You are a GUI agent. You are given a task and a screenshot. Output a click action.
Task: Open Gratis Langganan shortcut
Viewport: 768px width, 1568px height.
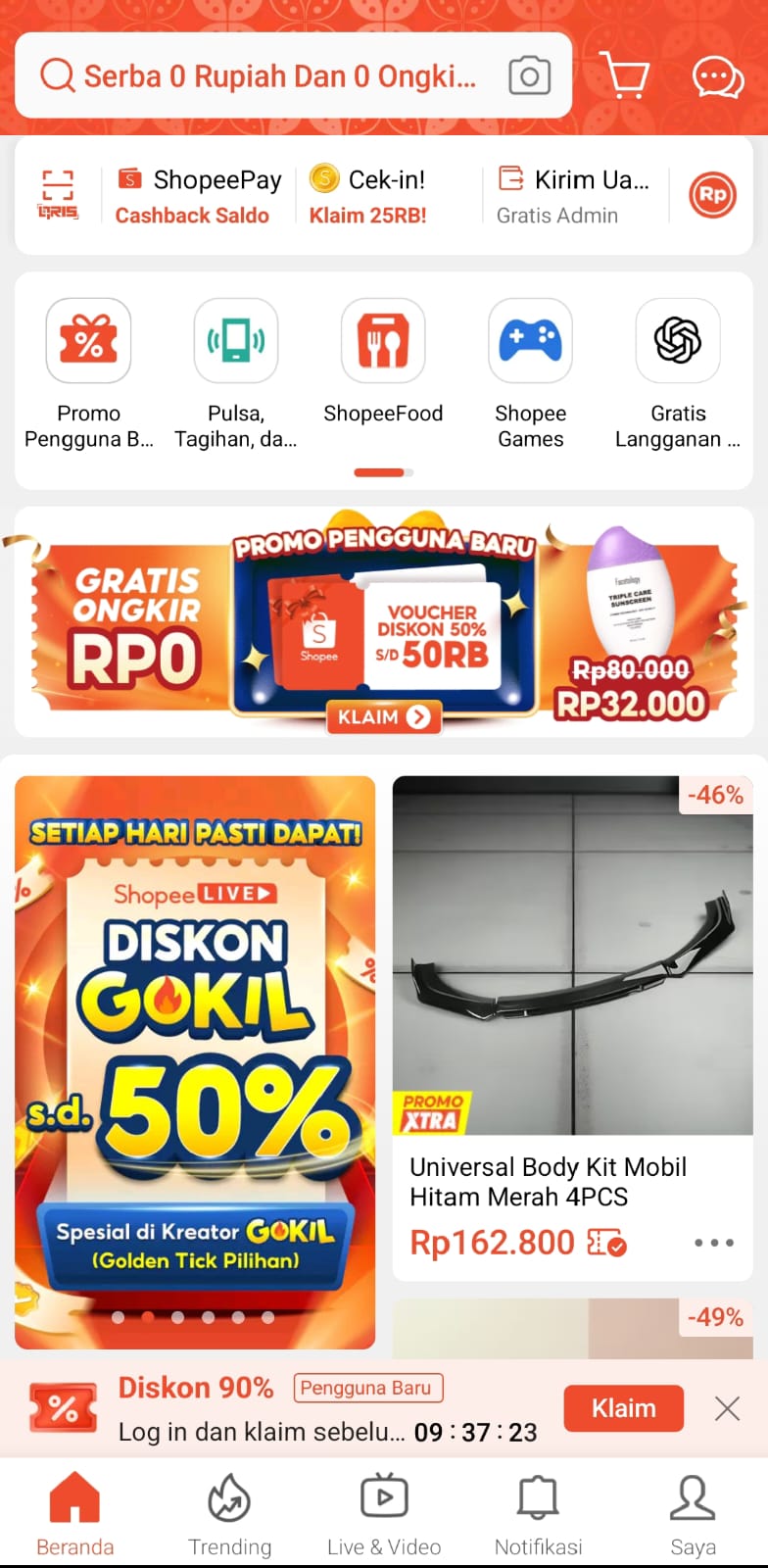pyautogui.click(x=678, y=374)
